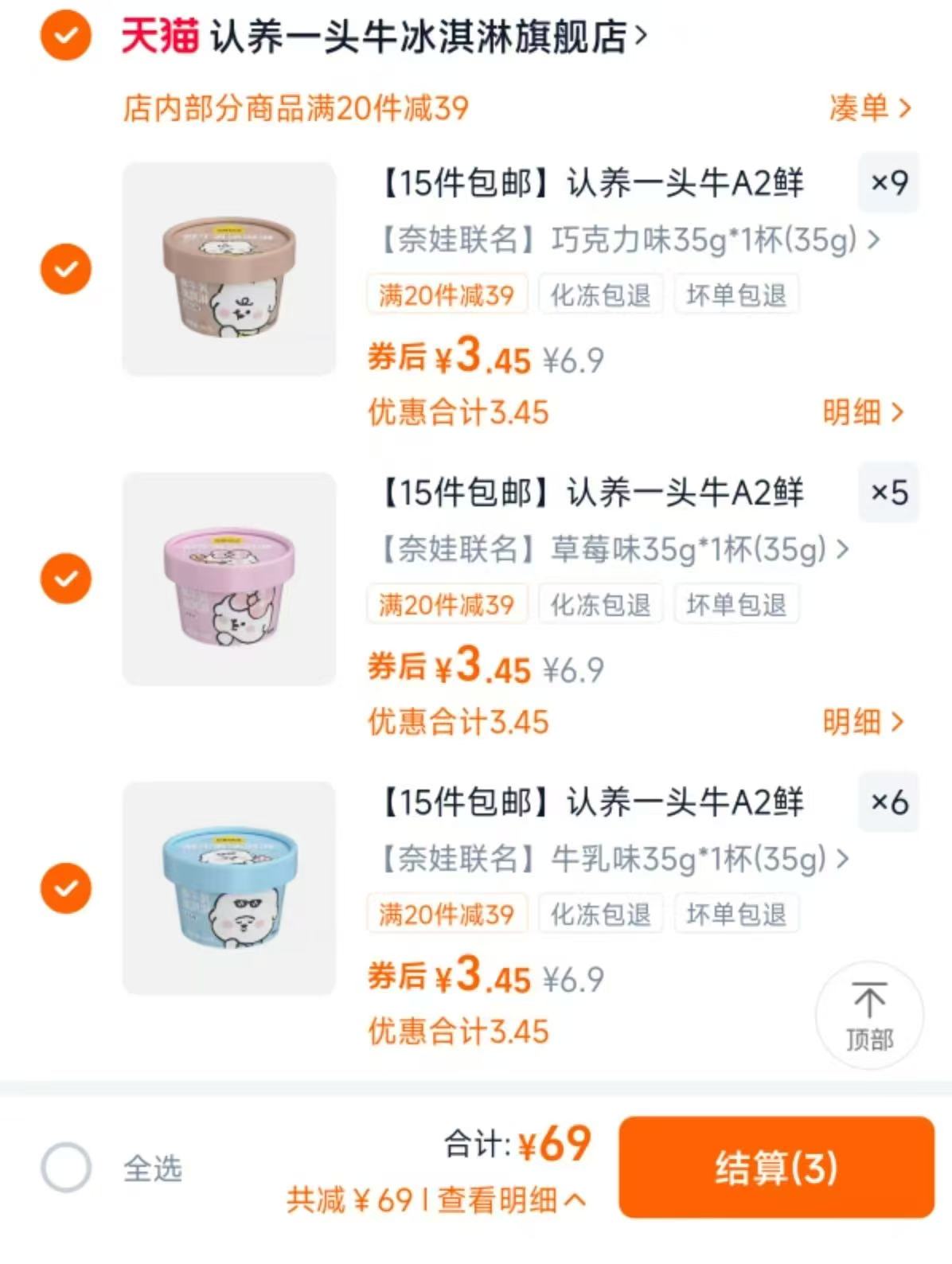This screenshot has width=952, height=1264.
Task: Uncheck the strawberry flavor item checkbox
Action: click(x=65, y=579)
